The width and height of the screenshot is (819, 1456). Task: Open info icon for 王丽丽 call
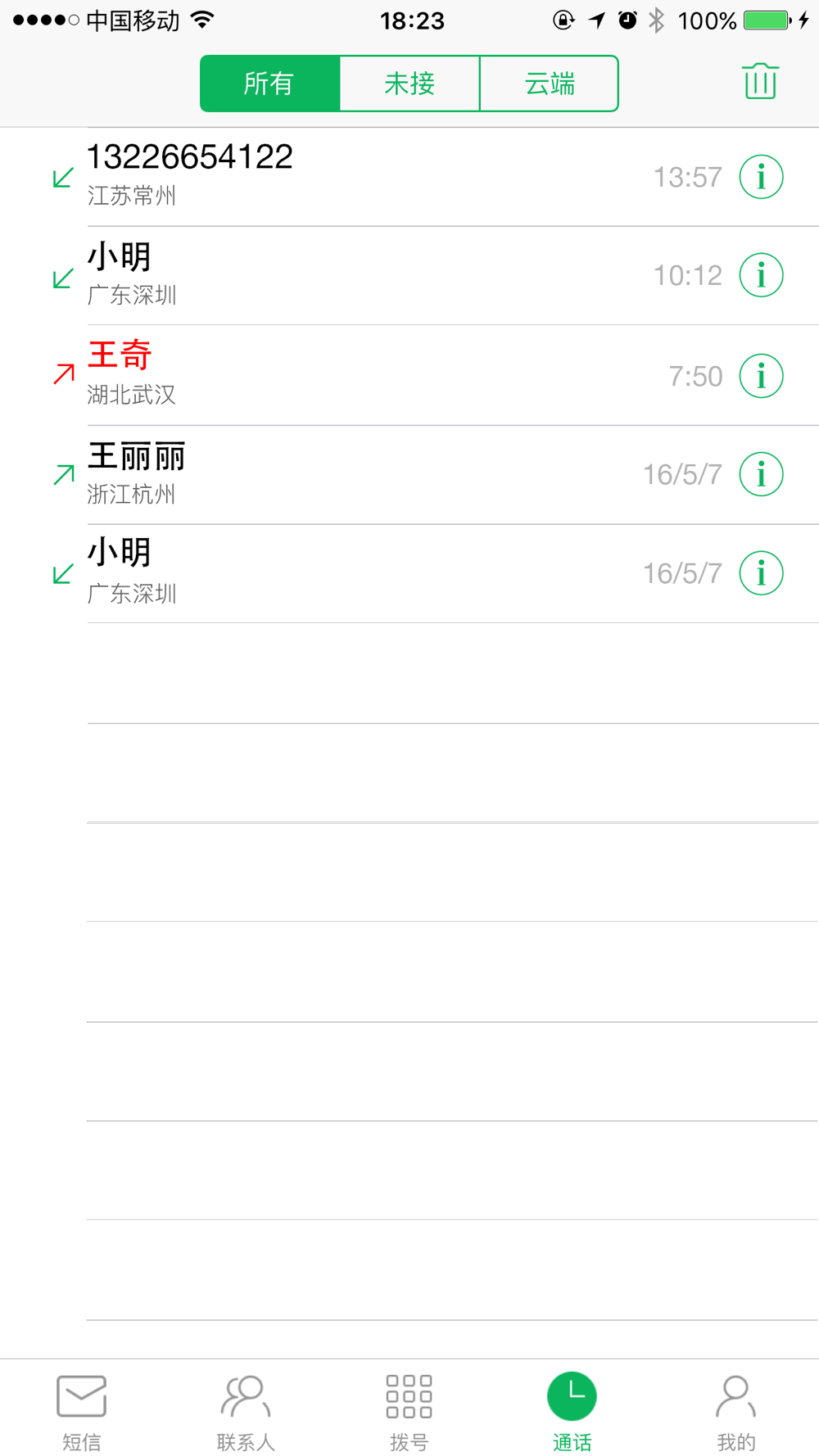click(x=761, y=474)
